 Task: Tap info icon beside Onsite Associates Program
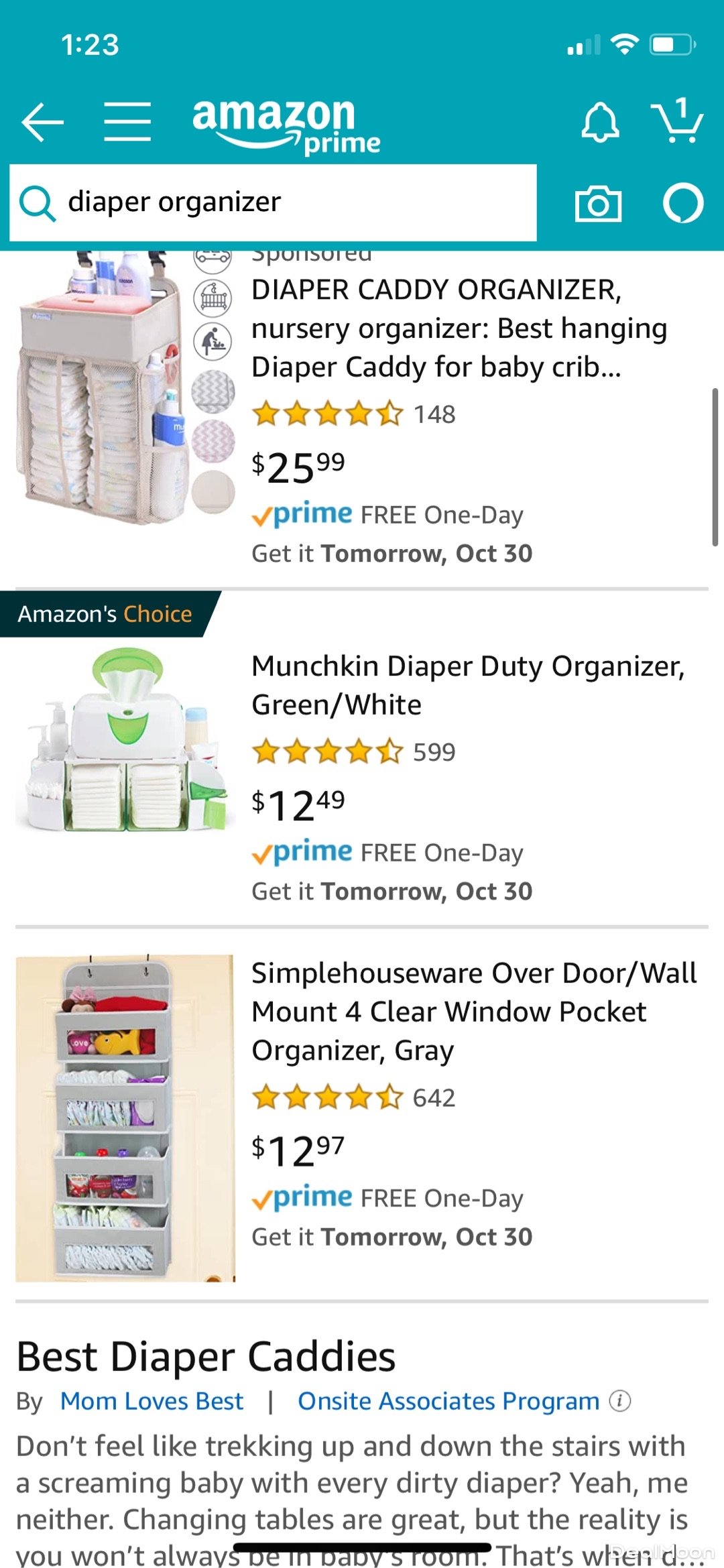(x=619, y=1401)
